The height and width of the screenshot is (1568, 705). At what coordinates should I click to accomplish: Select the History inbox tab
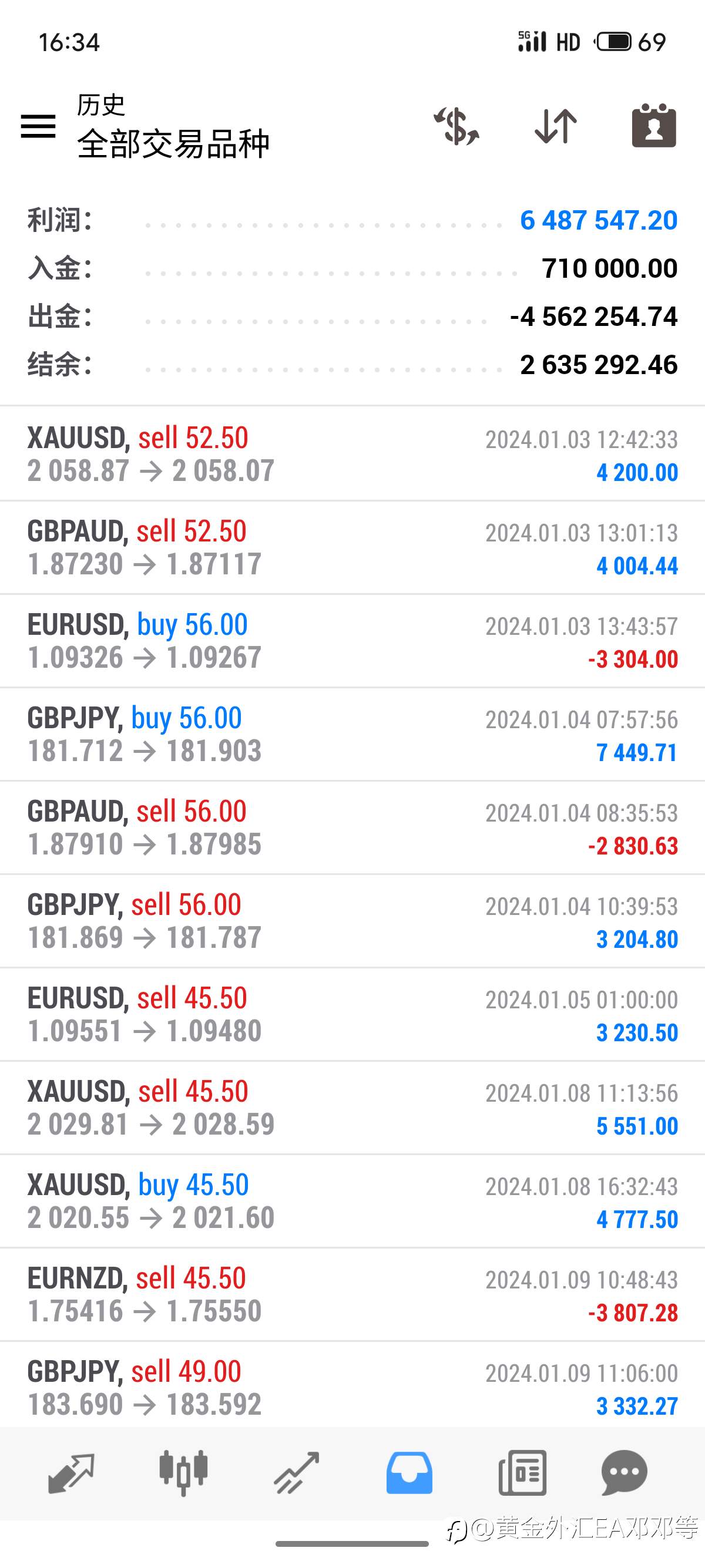tap(409, 1473)
